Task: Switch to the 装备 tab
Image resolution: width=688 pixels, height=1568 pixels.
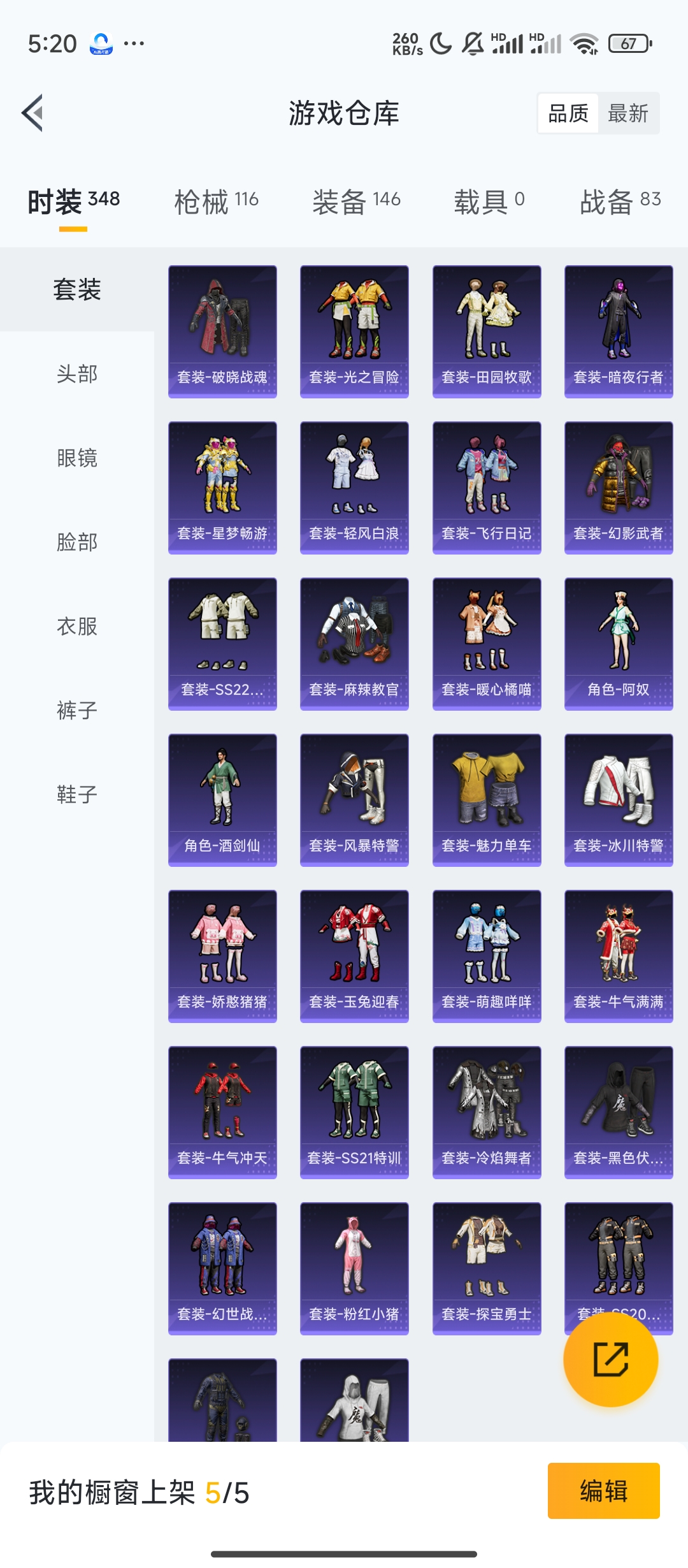Action: (x=356, y=201)
